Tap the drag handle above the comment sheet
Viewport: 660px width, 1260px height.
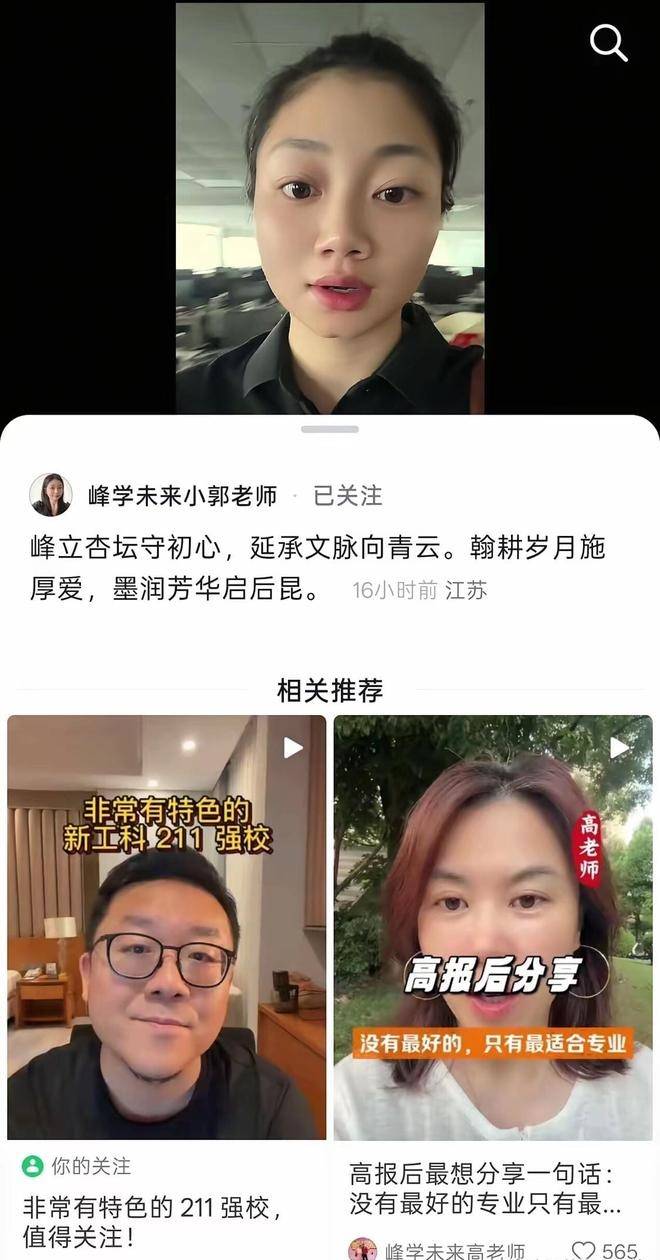pos(330,429)
